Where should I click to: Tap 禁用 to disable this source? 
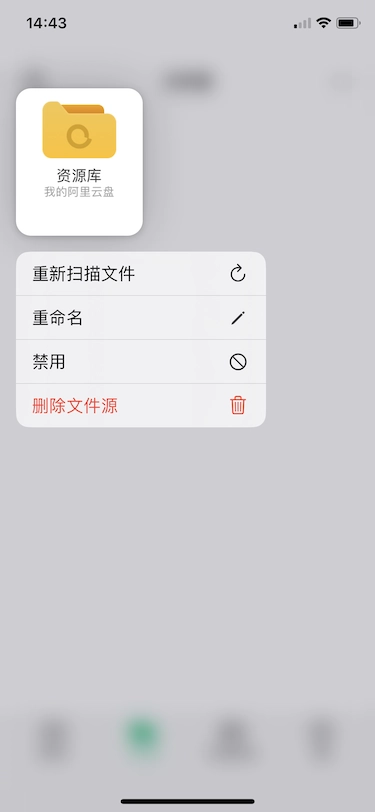click(141, 362)
